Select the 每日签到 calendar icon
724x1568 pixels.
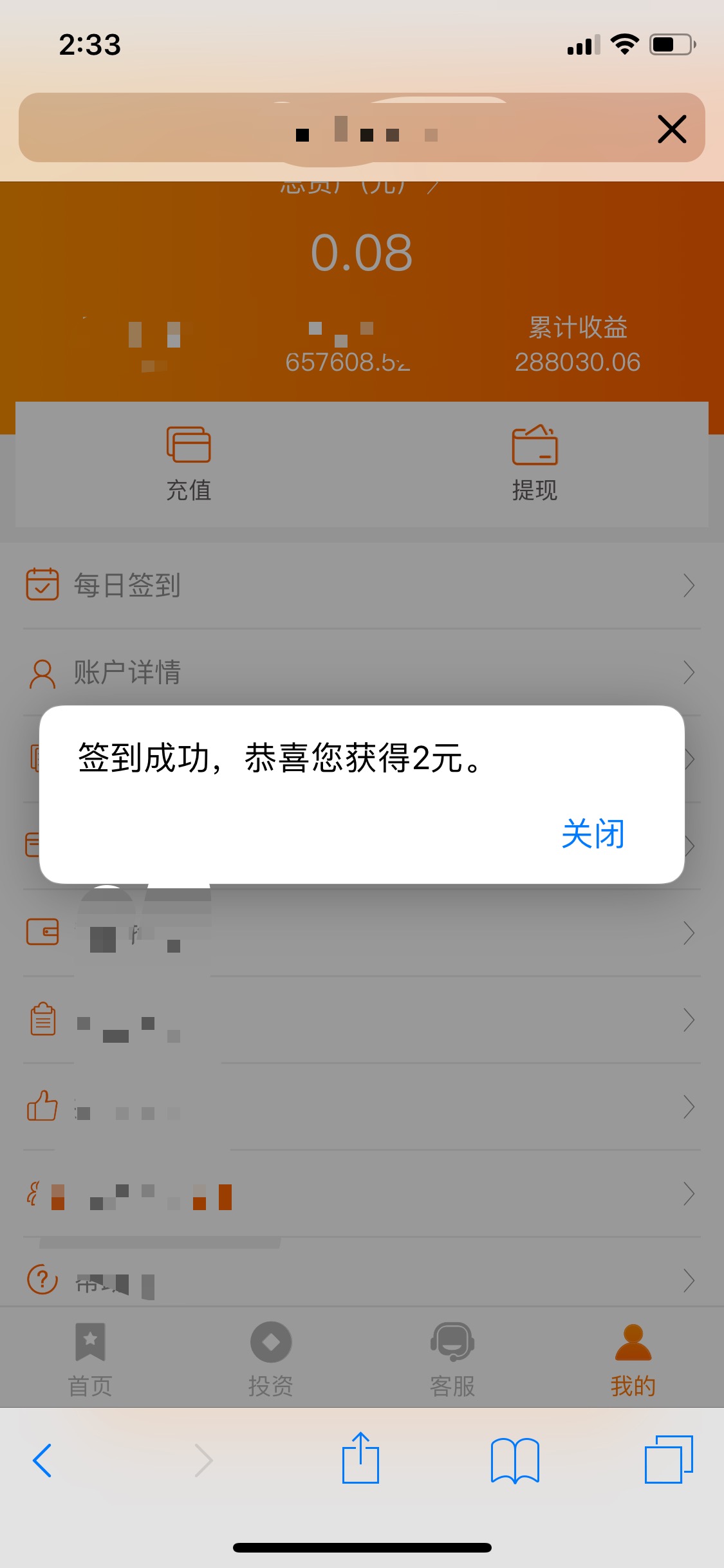click(x=42, y=584)
